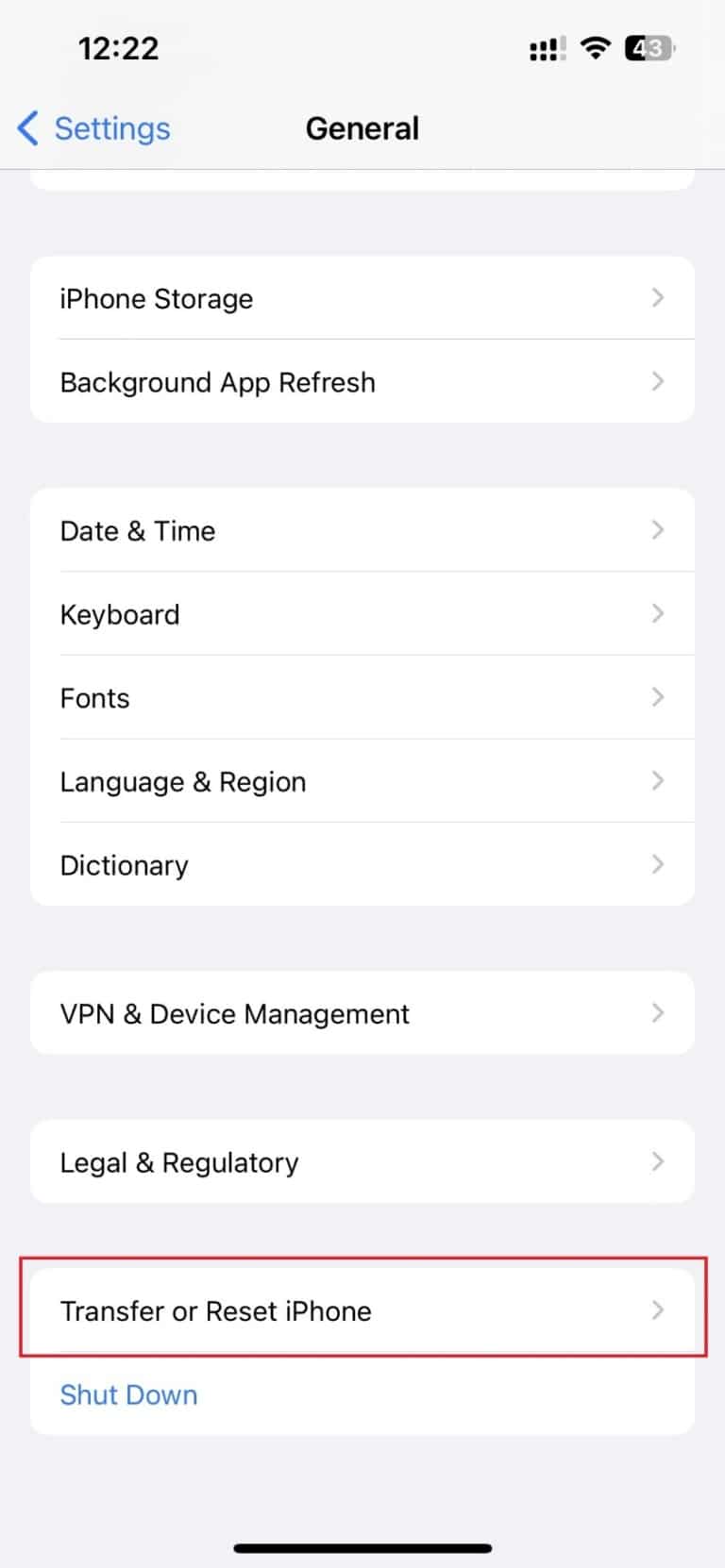Tap Shut Down to power off
Screen dimensions: 725x1568
tap(128, 1394)
